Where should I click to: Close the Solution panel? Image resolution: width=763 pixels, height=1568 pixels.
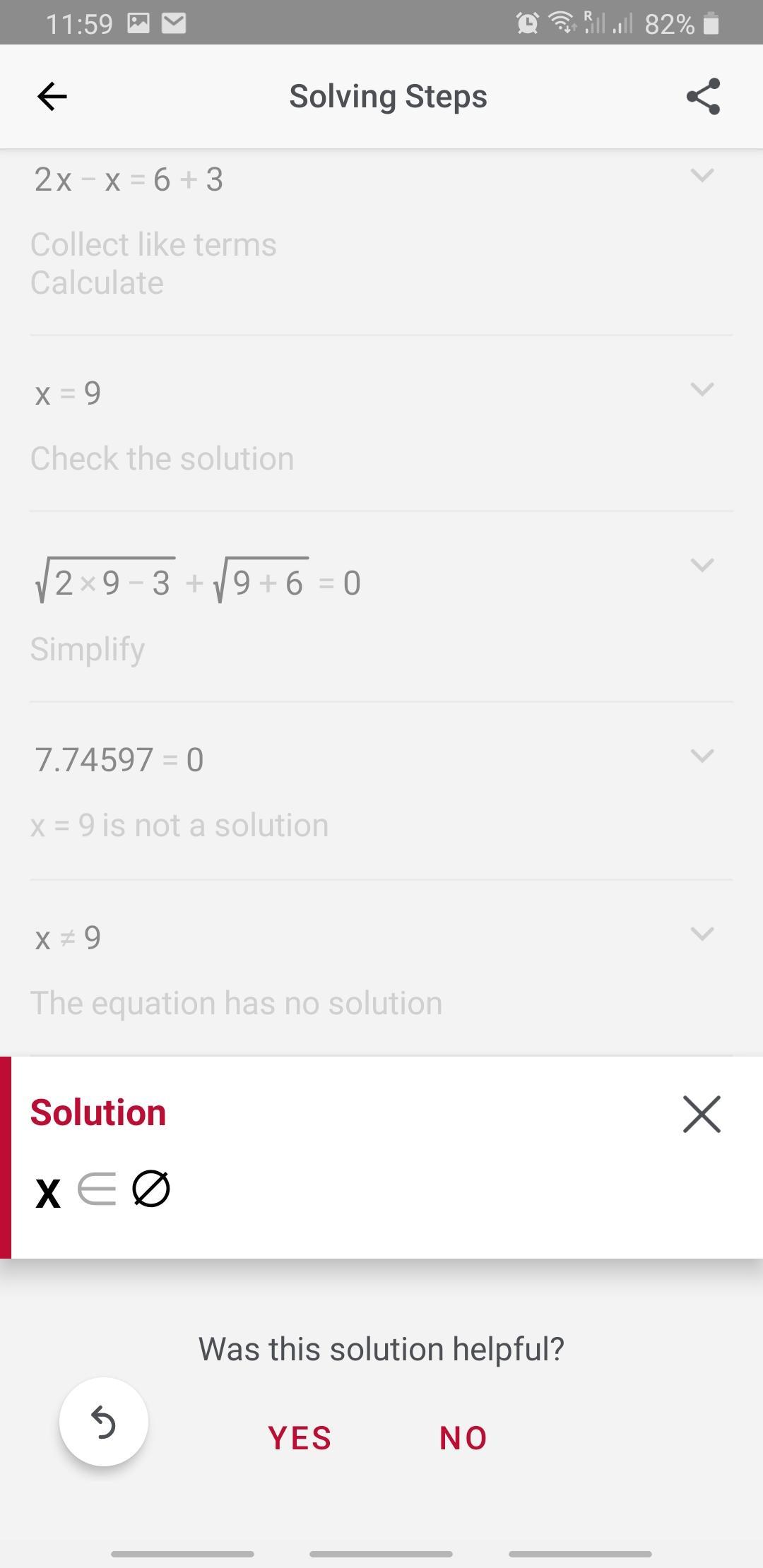point(702,1114)
